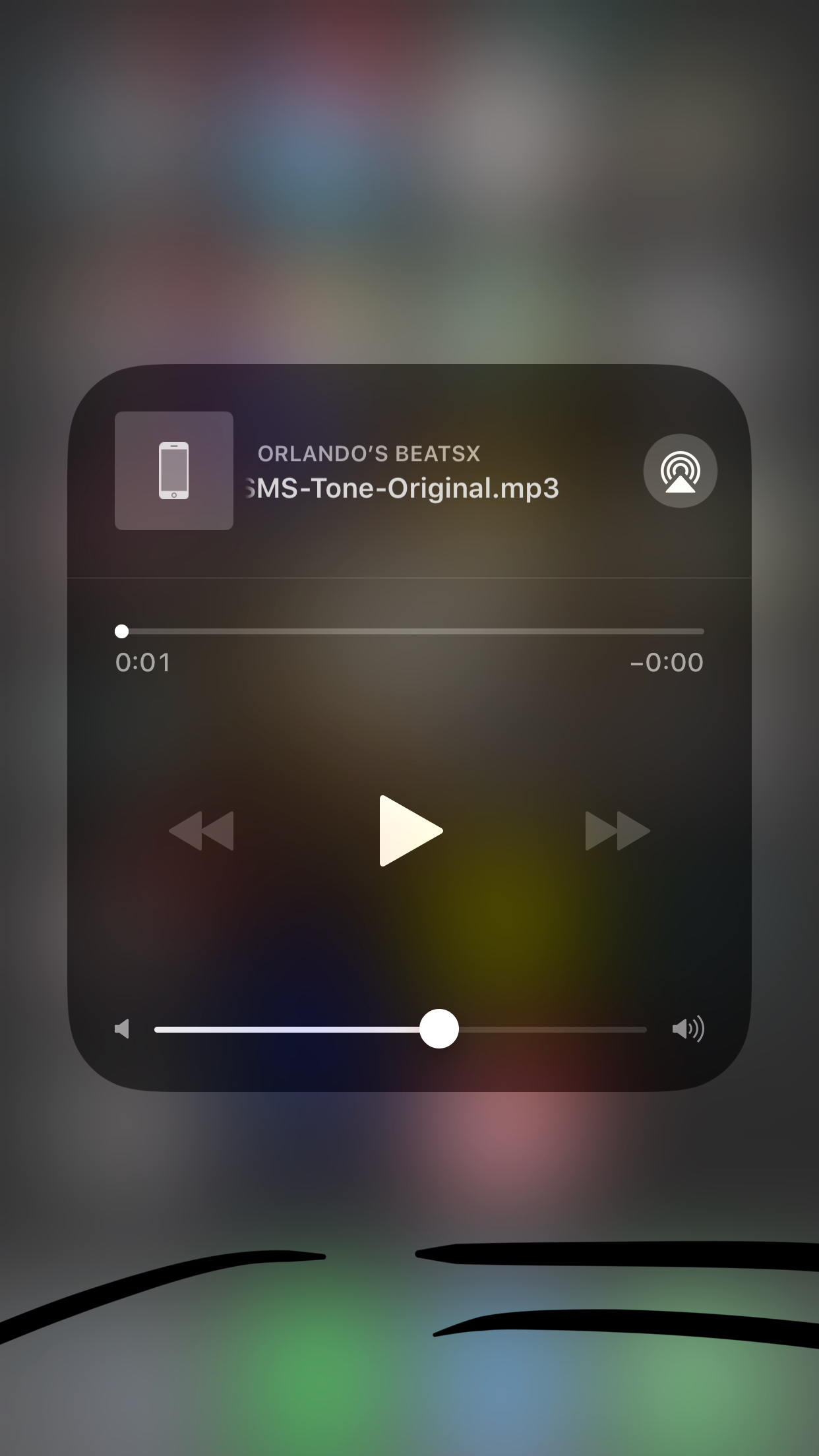Open the now playing app via album artwork
This screenshot has height=1456, width=819.
click(174, 471)
